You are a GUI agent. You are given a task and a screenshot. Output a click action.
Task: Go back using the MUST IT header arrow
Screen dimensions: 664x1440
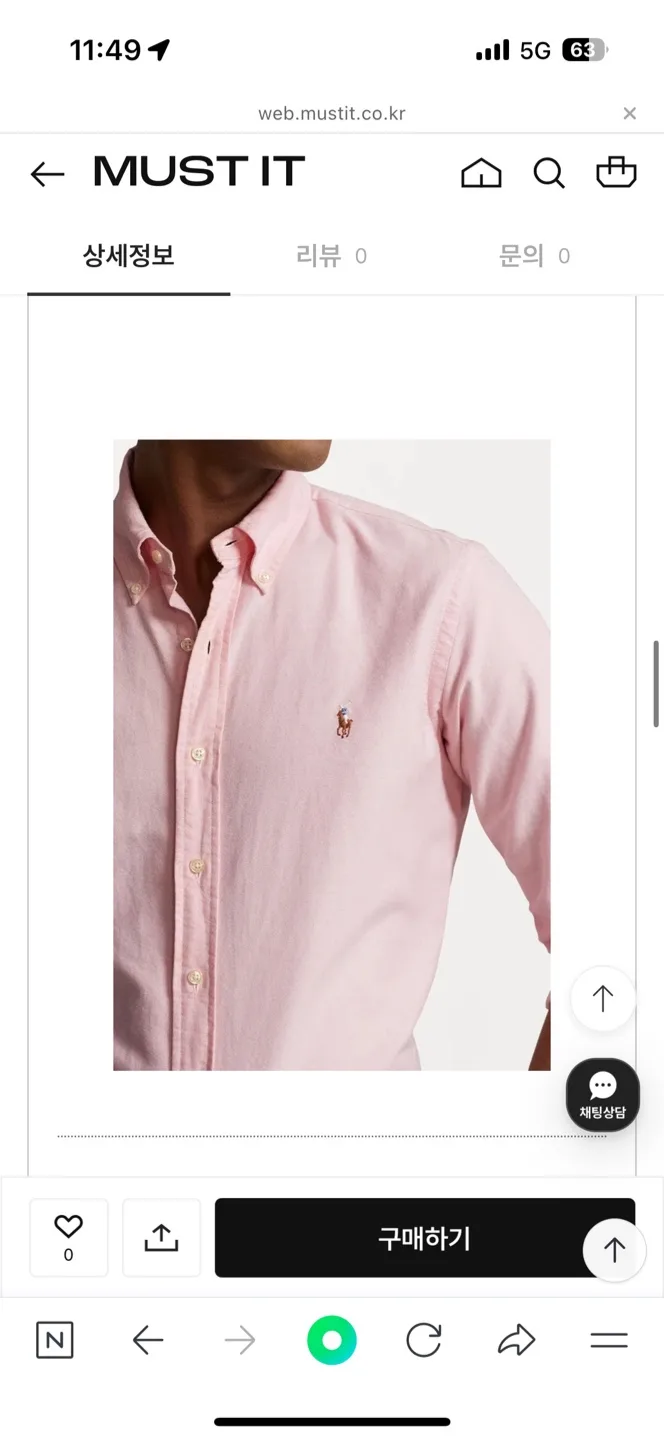pos(47,174)
